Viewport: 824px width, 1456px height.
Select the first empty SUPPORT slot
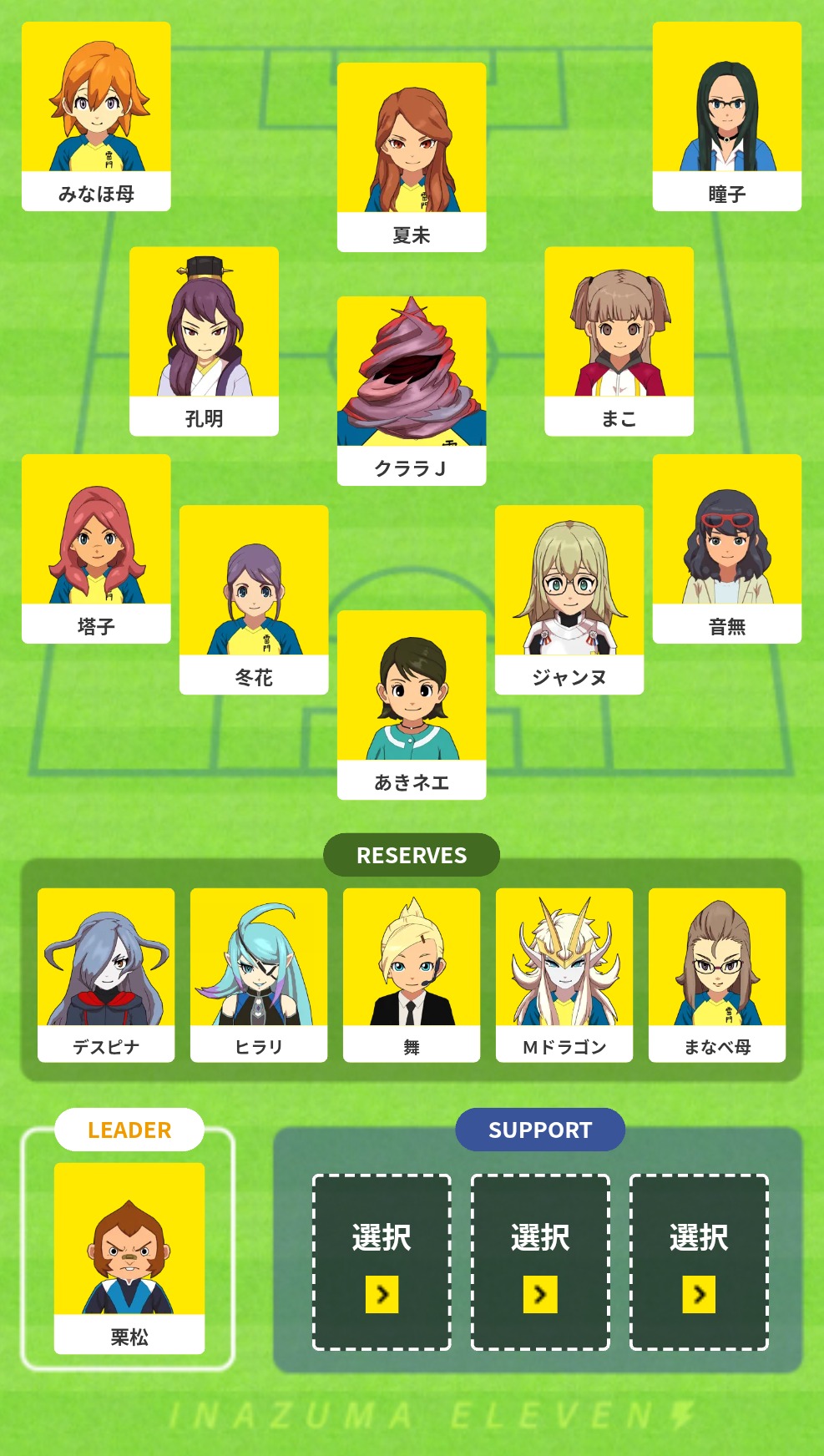(382, 1261)
